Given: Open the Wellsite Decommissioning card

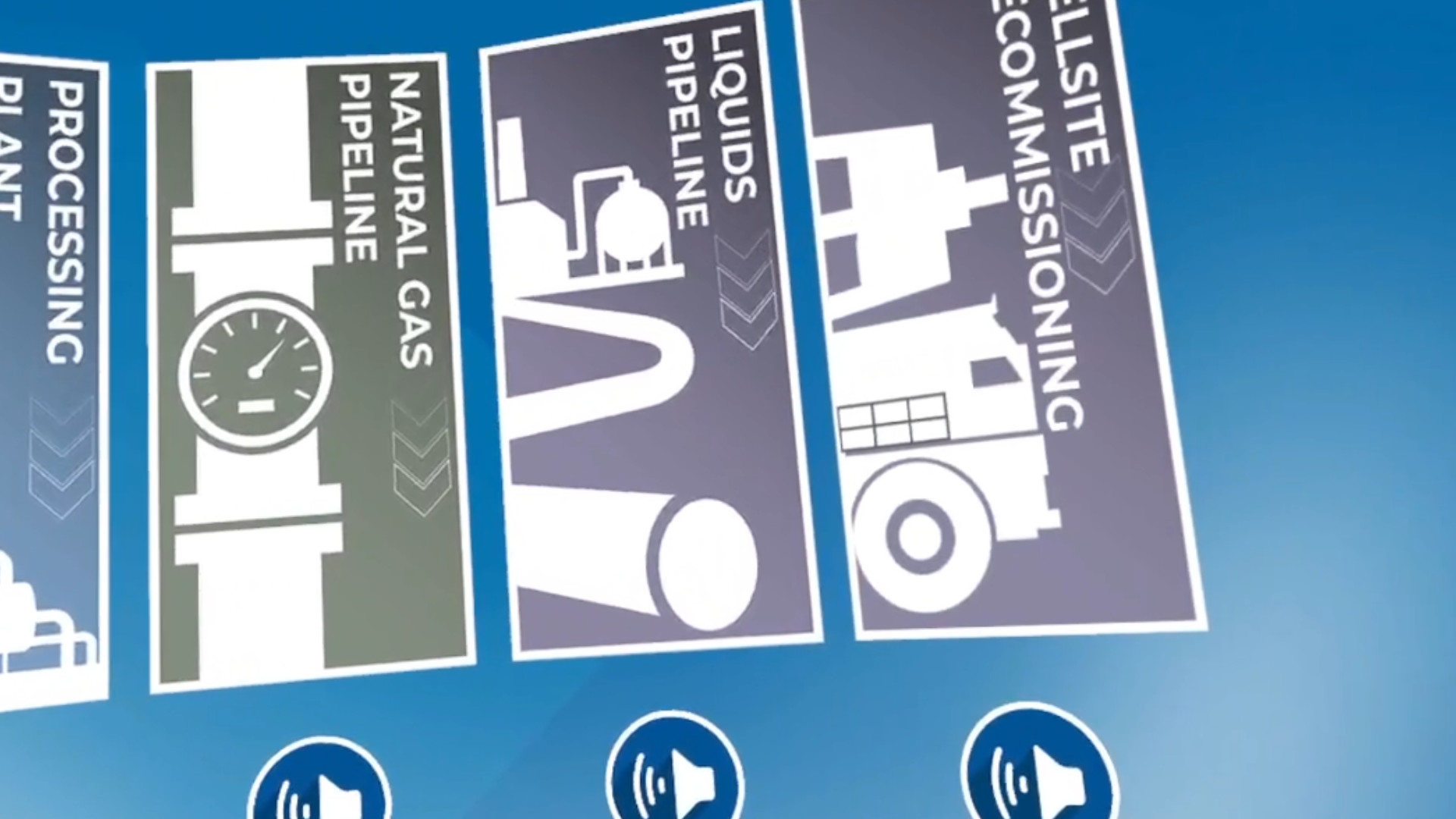Looking at the screenshot, I should pyautogui.click(x=1001, y=318).
